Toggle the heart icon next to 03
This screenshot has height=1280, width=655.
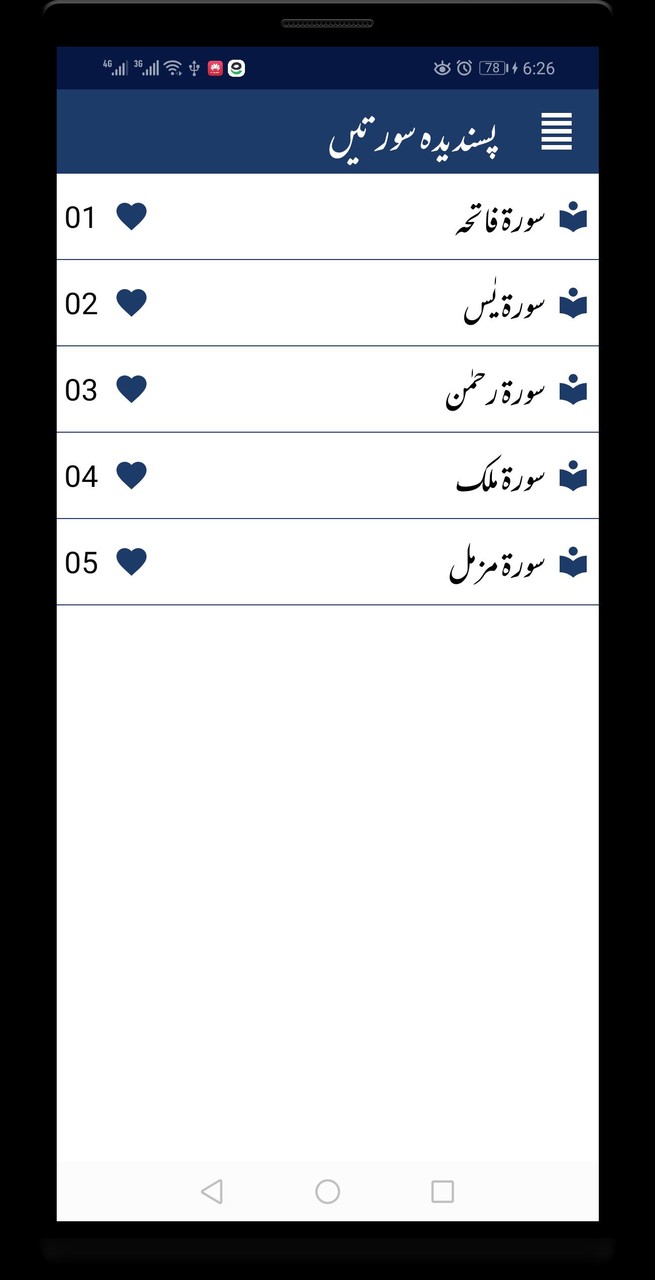132,389
